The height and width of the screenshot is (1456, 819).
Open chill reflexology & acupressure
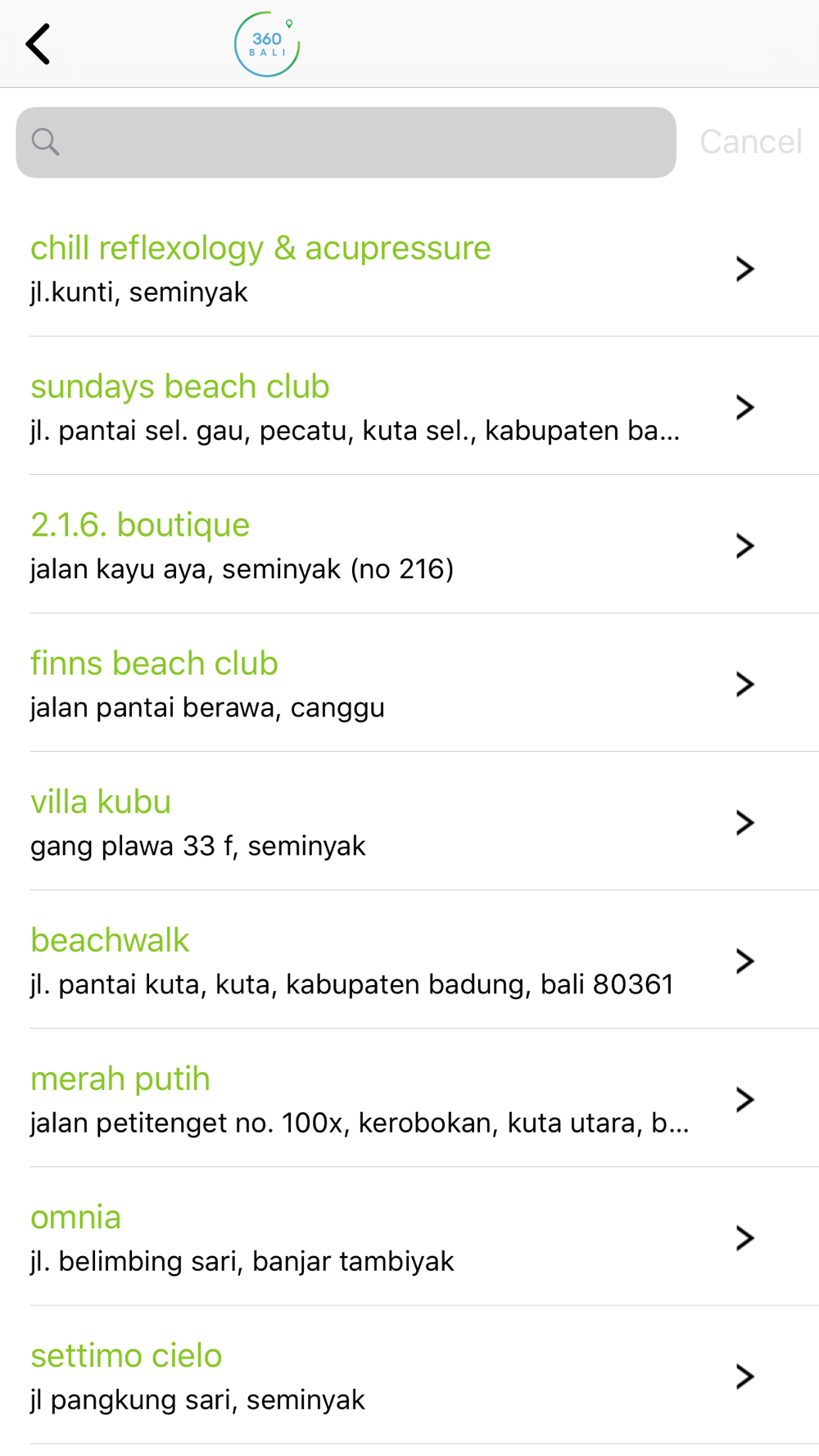tap(409, 268)
